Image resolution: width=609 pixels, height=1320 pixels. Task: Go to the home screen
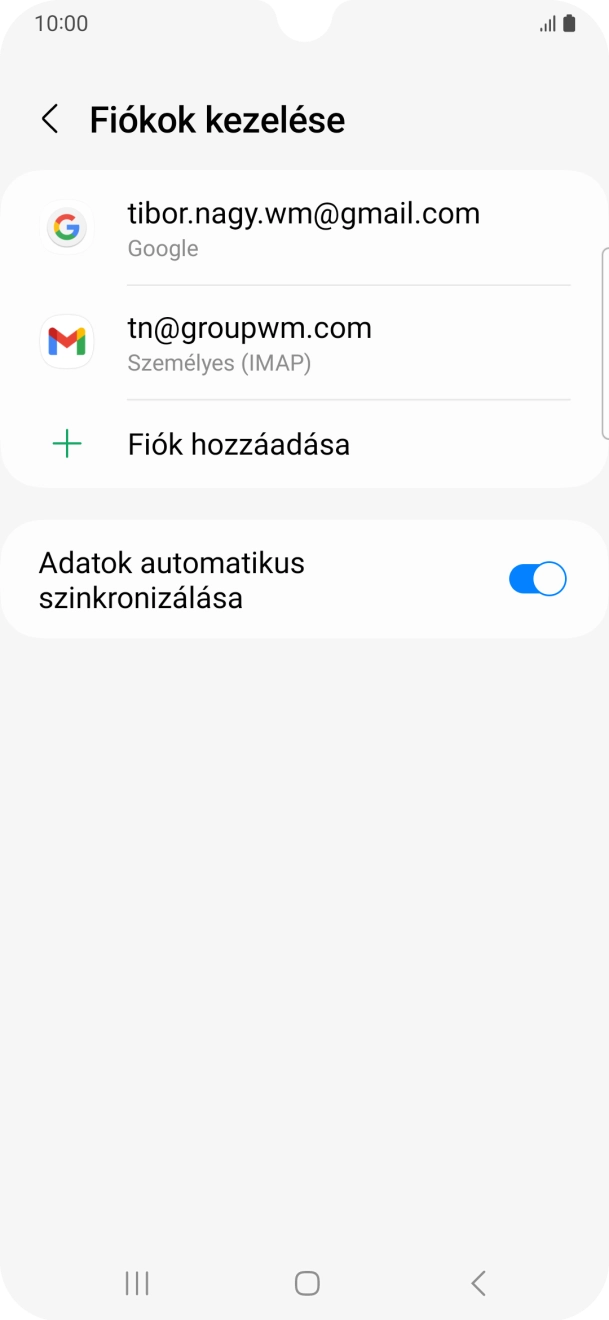click(307, 1283)
